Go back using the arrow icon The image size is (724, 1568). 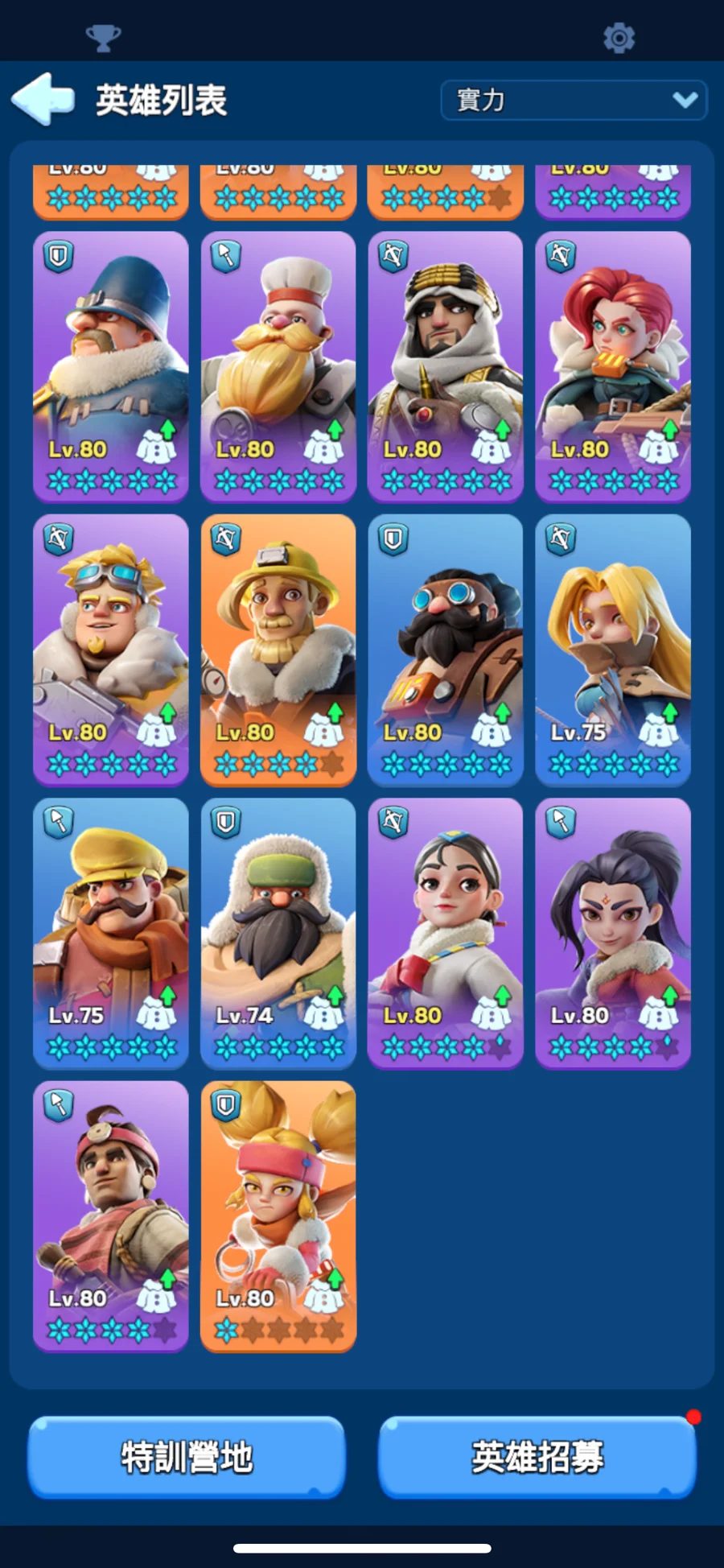tap(43, 100)
